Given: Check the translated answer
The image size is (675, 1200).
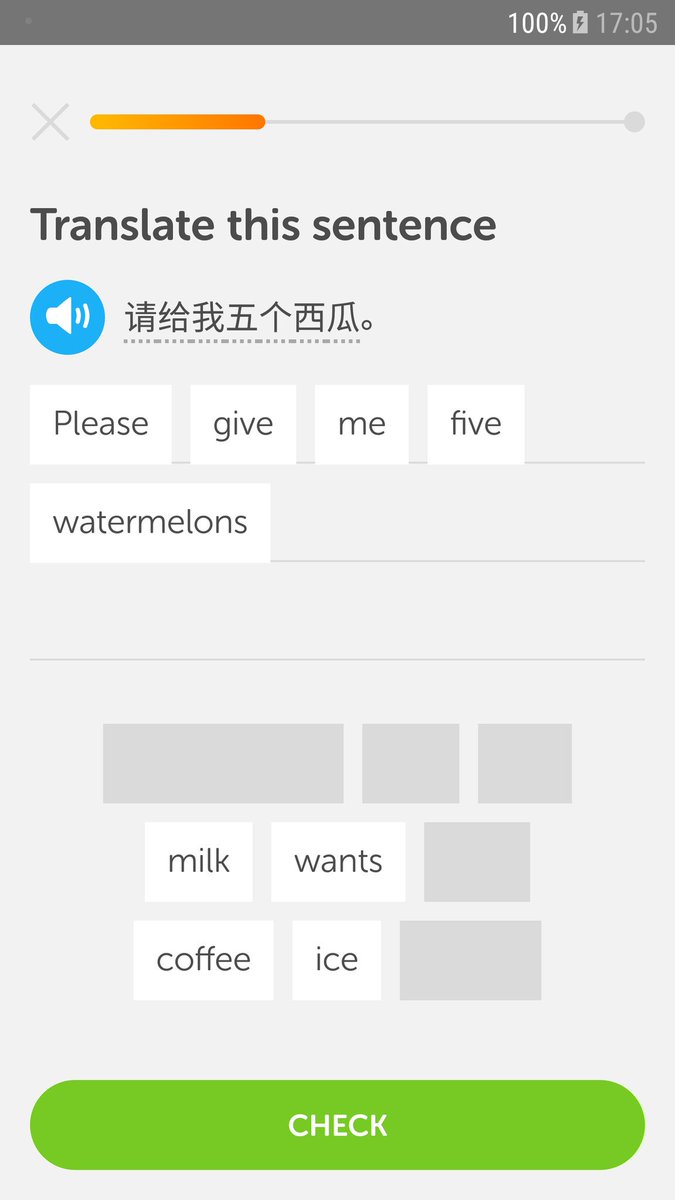Looking at the screenshot, I should click(x=337, y=1125).
